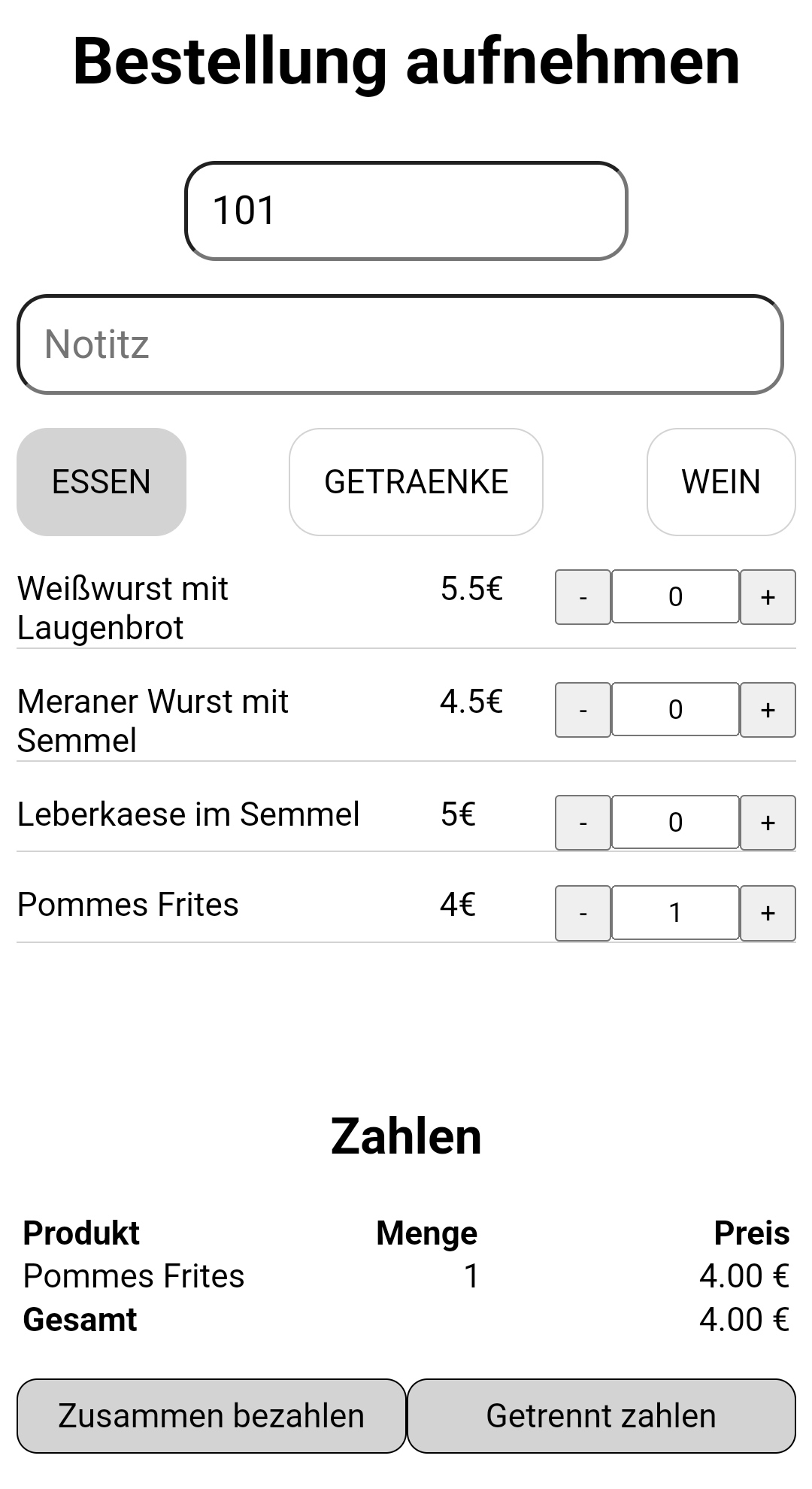Switch to the ESSEN category
Image resolution: width=812 pixels, height=1489 pixels.
click(101, 482)
